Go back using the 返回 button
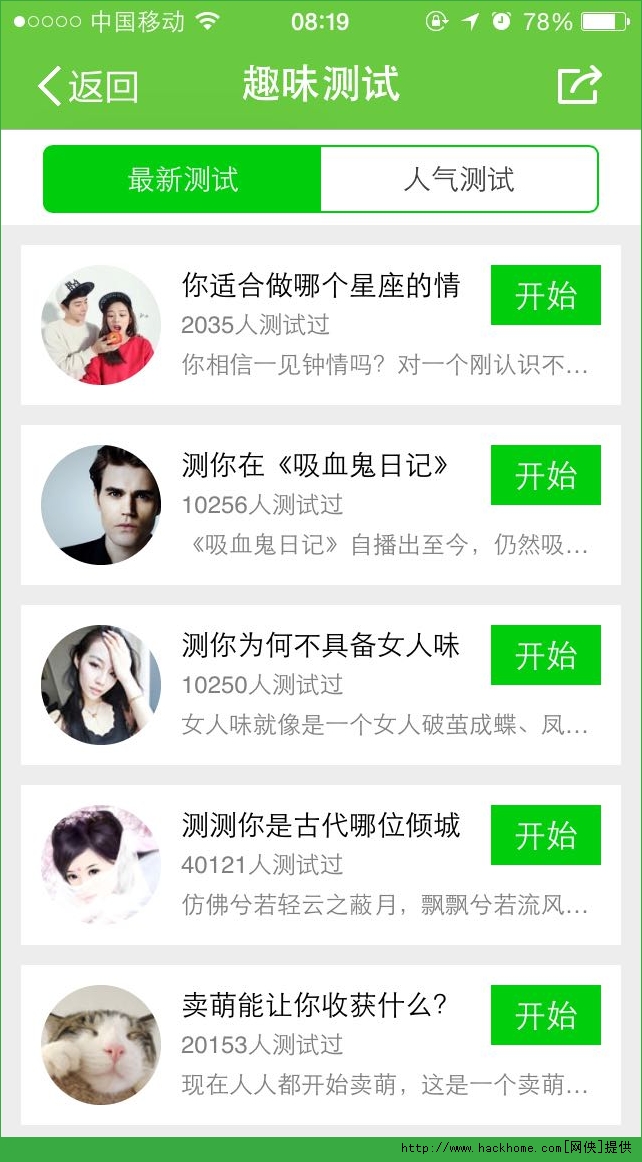Screen dimensions: 642x1162 (88, 86)
